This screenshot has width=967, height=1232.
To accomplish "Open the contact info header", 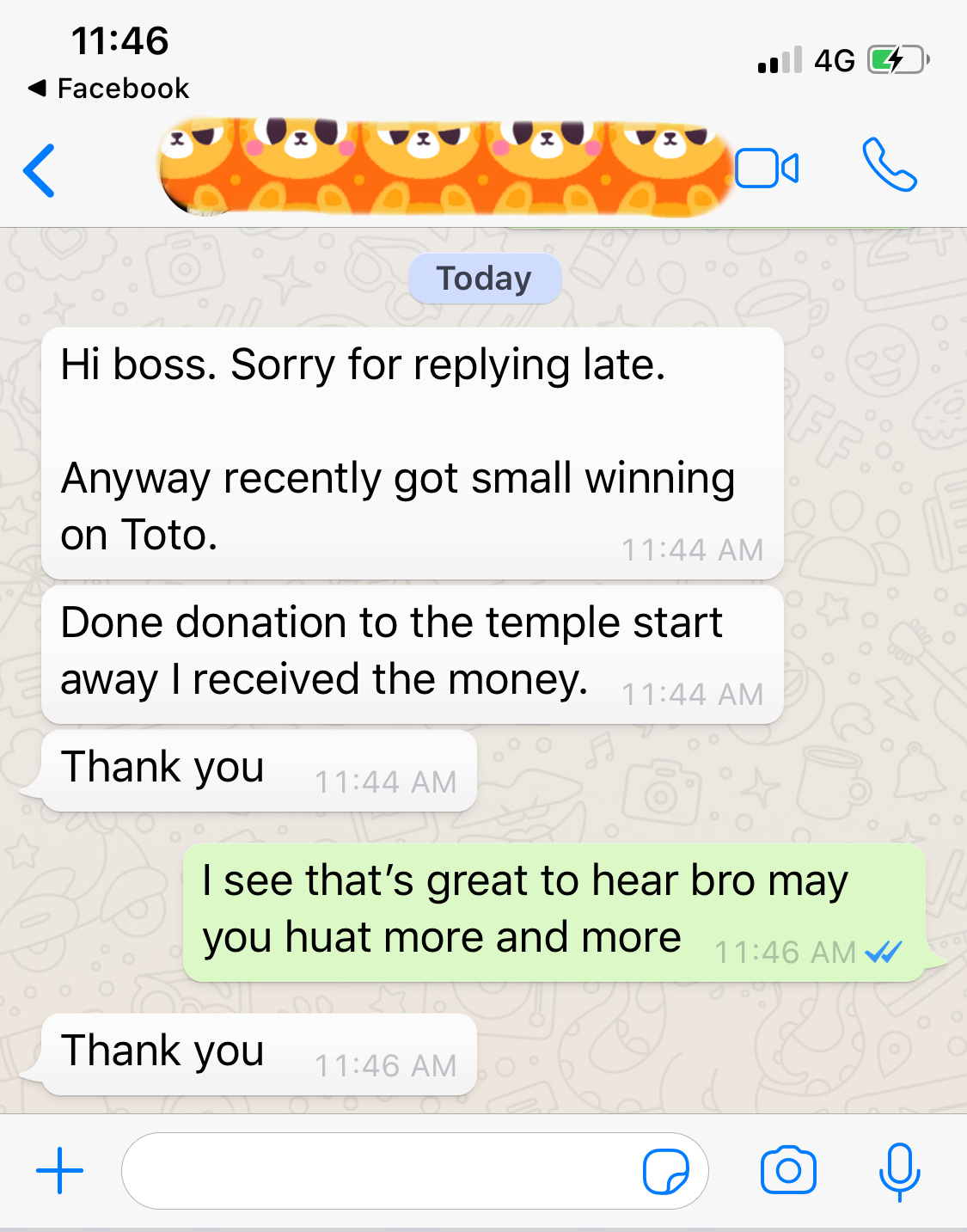I will (445, 169).
